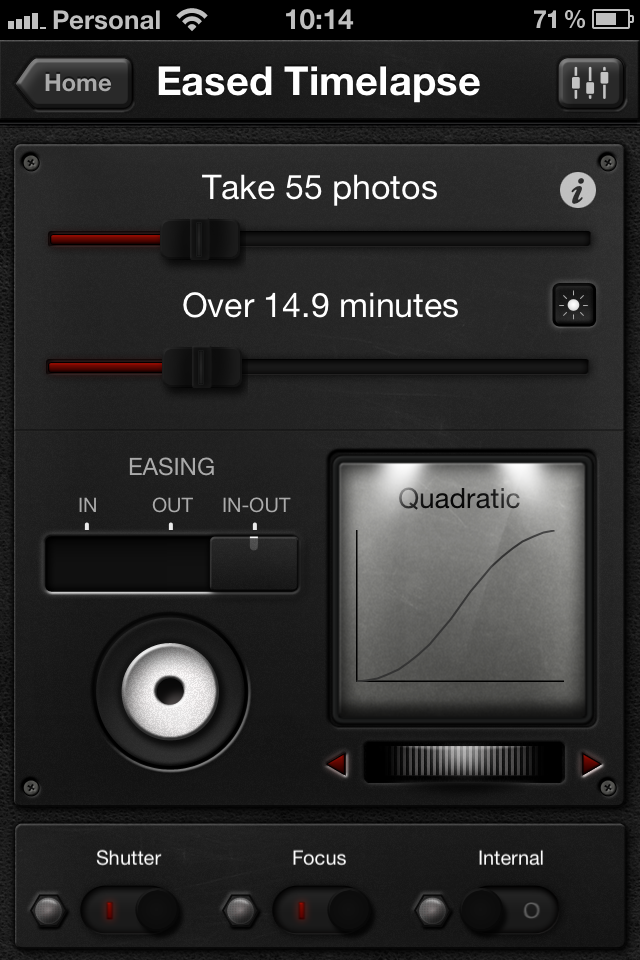
Task: Open the info icon
Action: coord(577,190)
